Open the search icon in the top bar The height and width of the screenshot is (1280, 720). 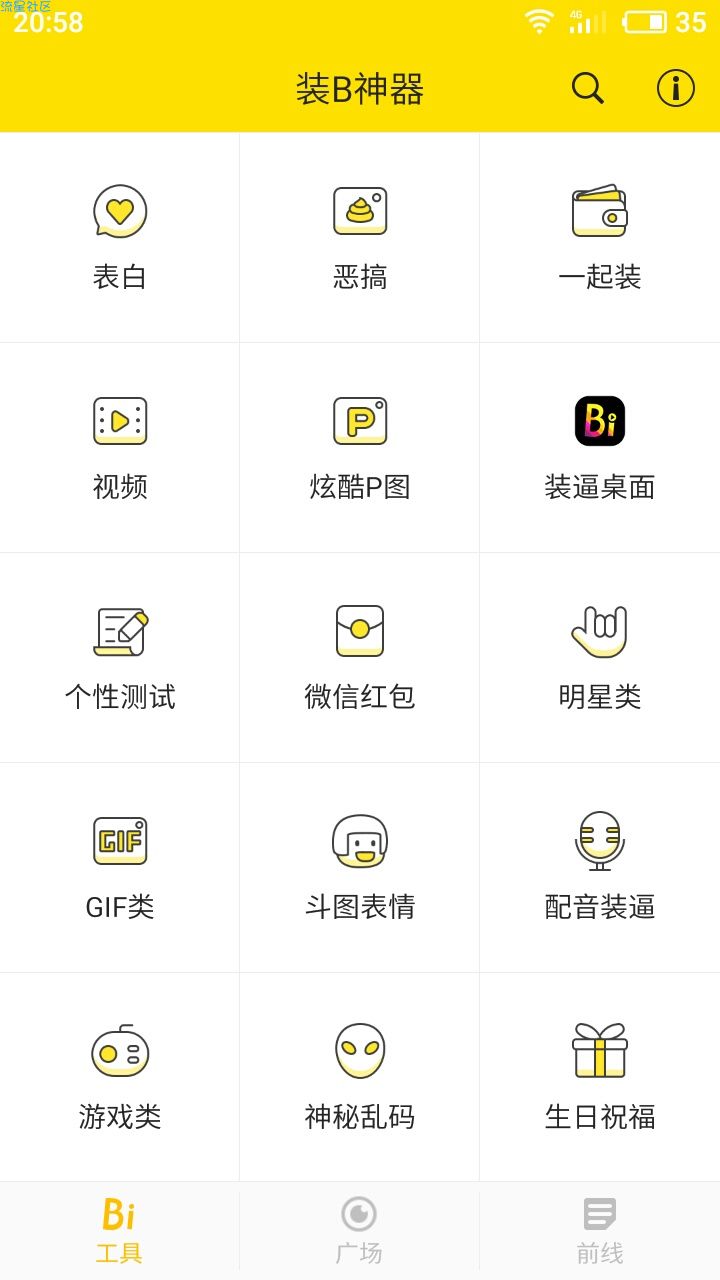pos(588,88)
